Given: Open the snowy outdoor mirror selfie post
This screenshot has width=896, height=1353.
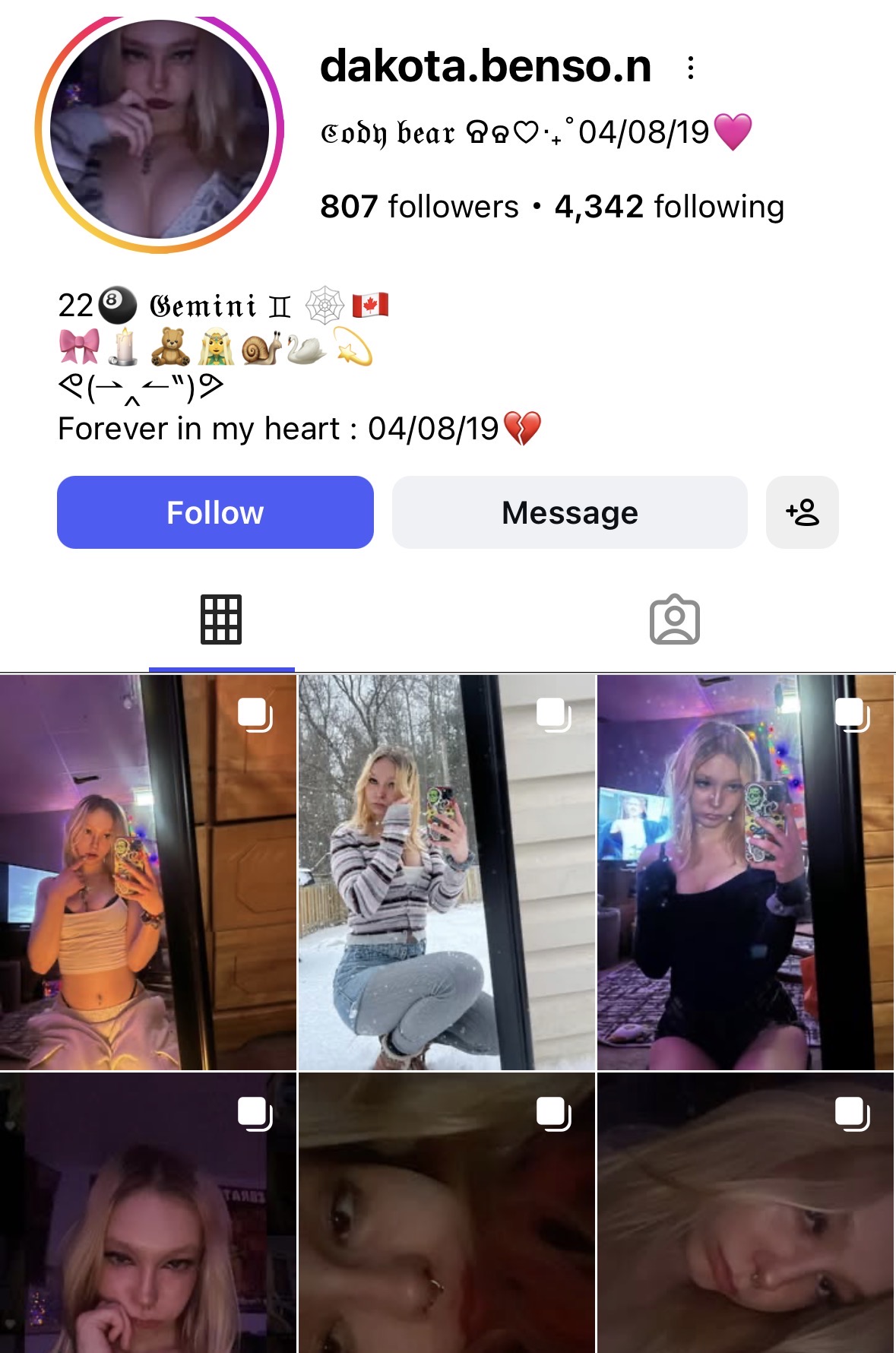Looking at the screenshot, I should (446, 873).
